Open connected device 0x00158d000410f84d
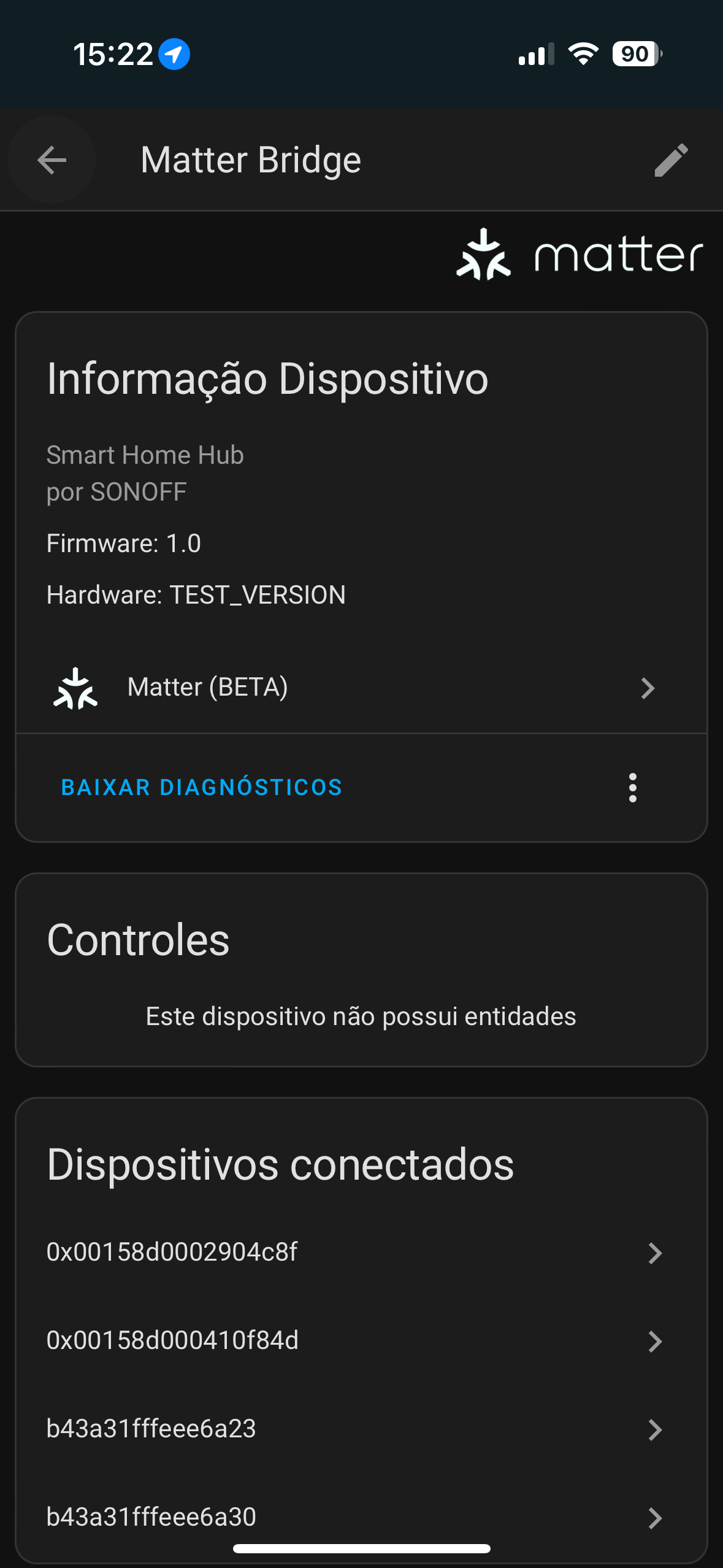 click(x=361, y=1340)
